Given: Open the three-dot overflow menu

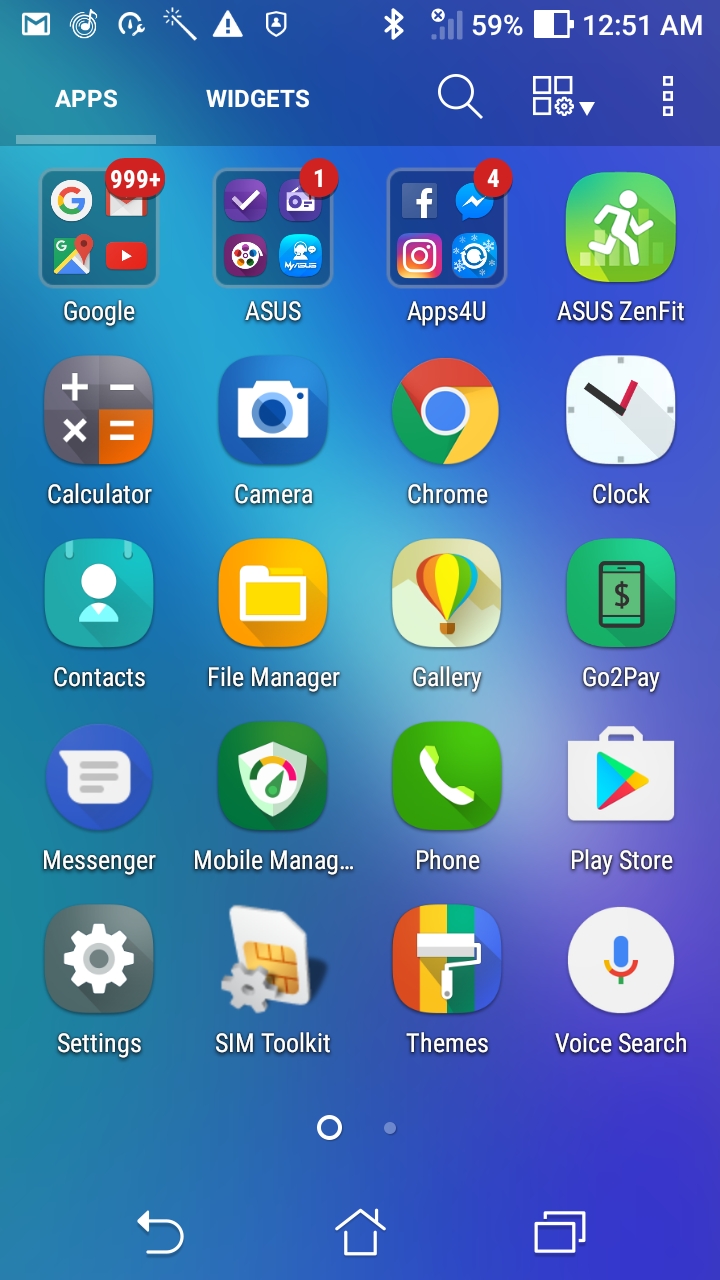Looking at the screenshot, I should tap(668, 97).
